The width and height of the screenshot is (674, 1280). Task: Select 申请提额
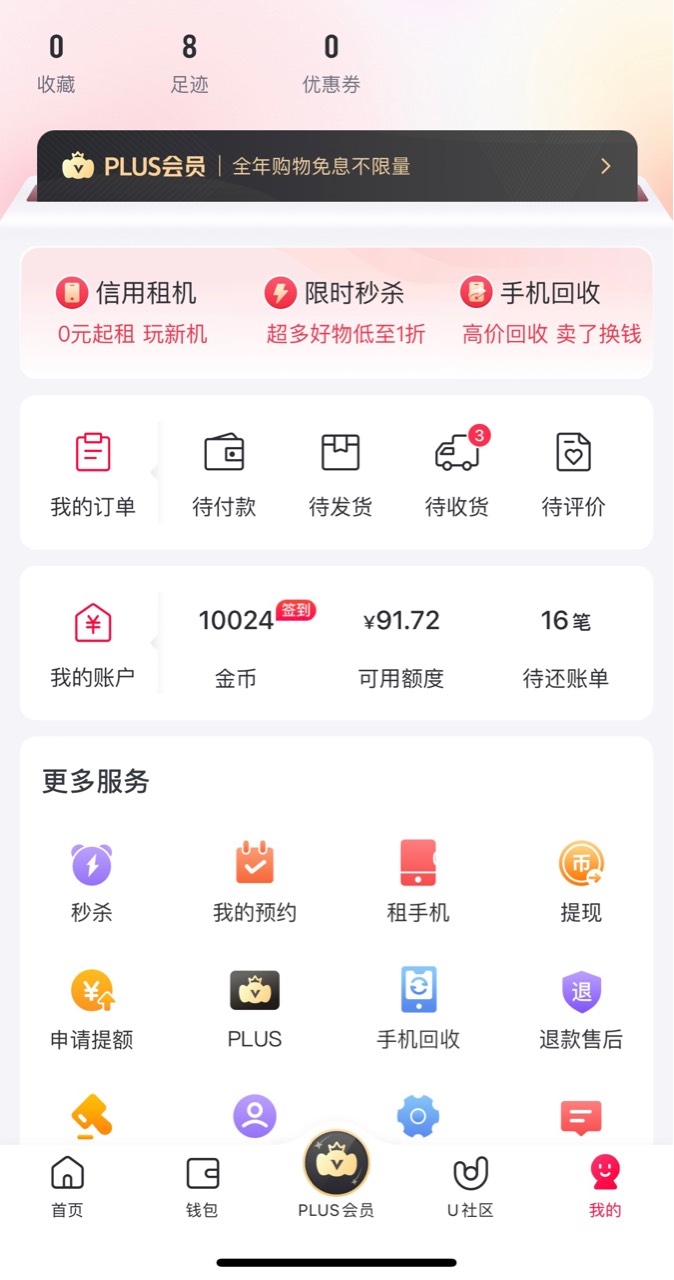92,1009
